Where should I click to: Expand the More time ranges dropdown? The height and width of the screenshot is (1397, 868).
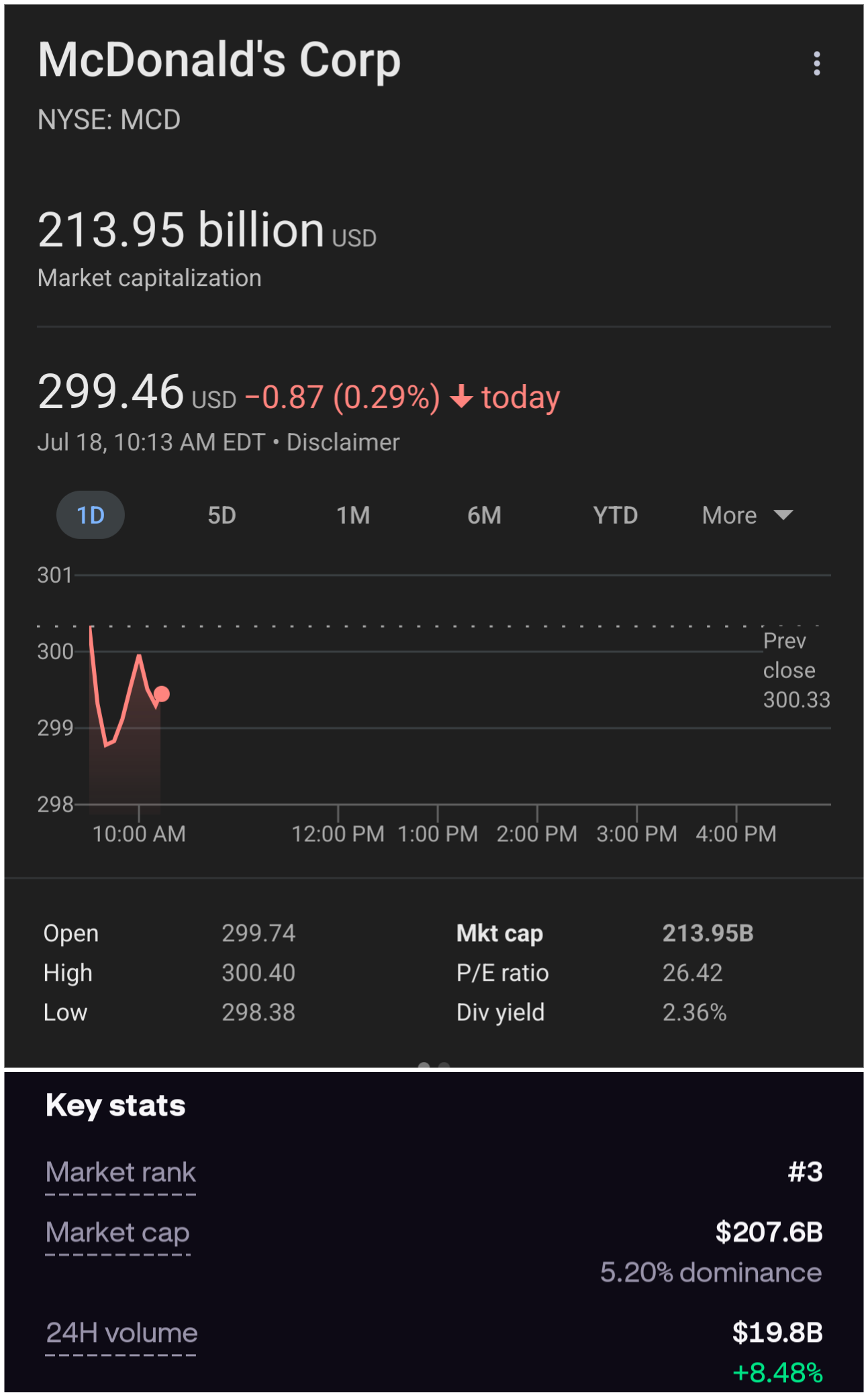point(747,515)
